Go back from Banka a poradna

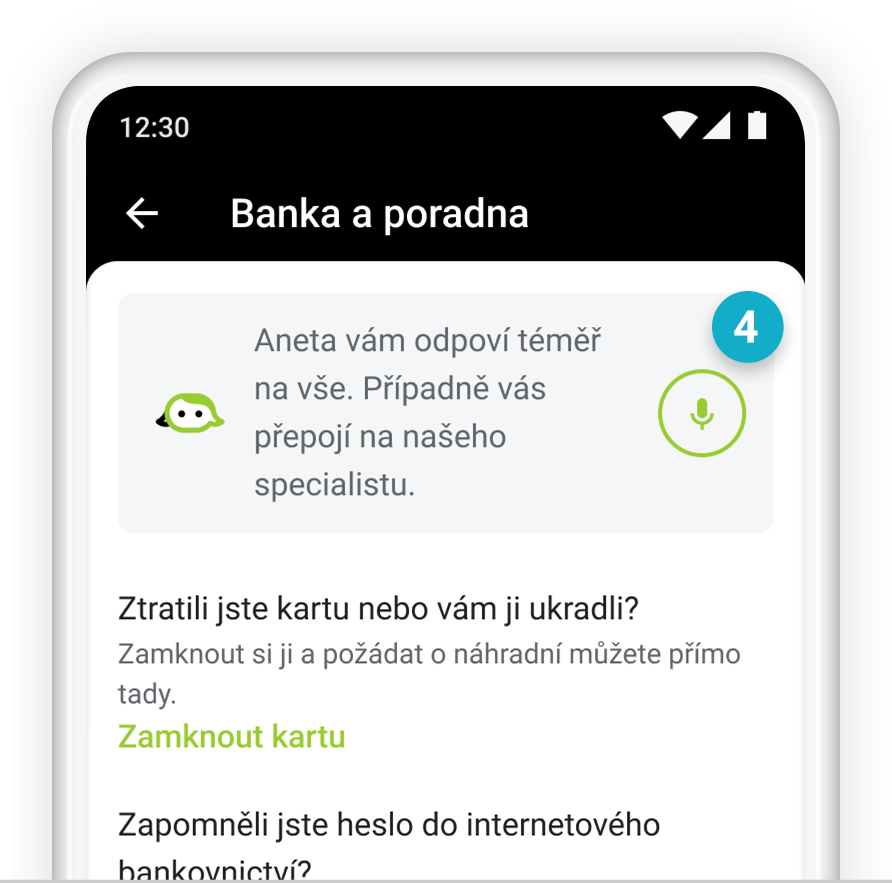tap(142, 214)
